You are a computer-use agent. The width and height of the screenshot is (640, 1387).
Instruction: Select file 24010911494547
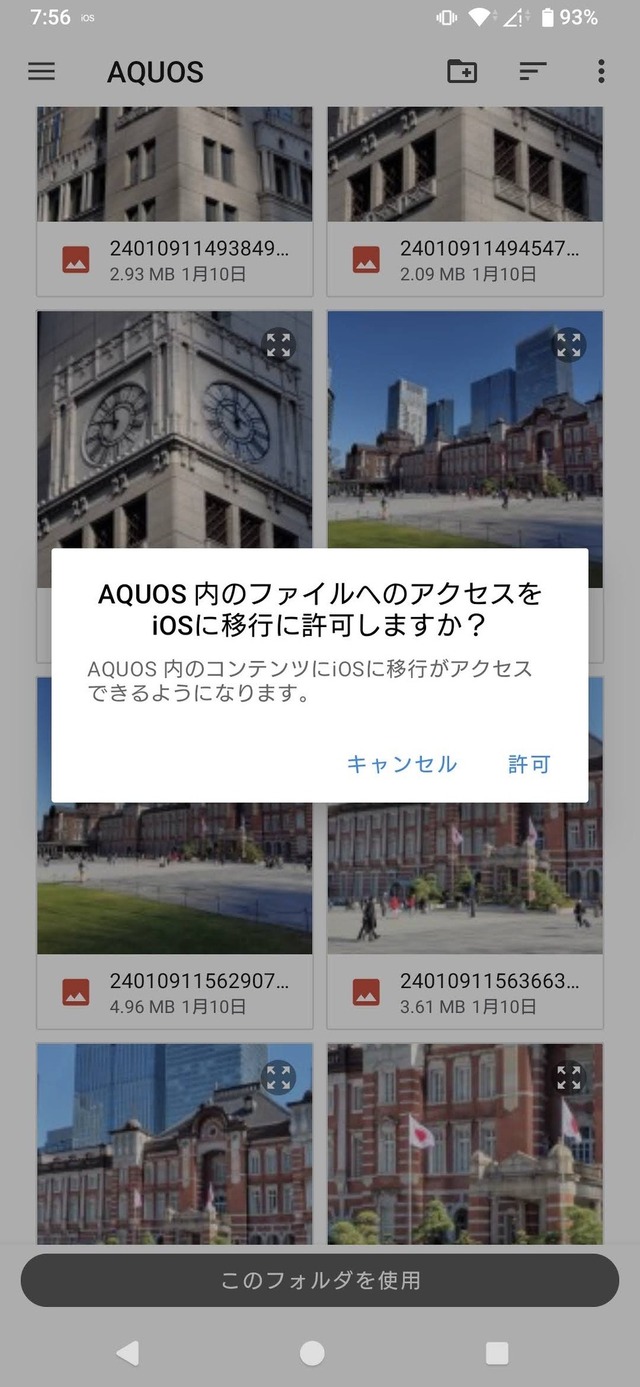465,258
